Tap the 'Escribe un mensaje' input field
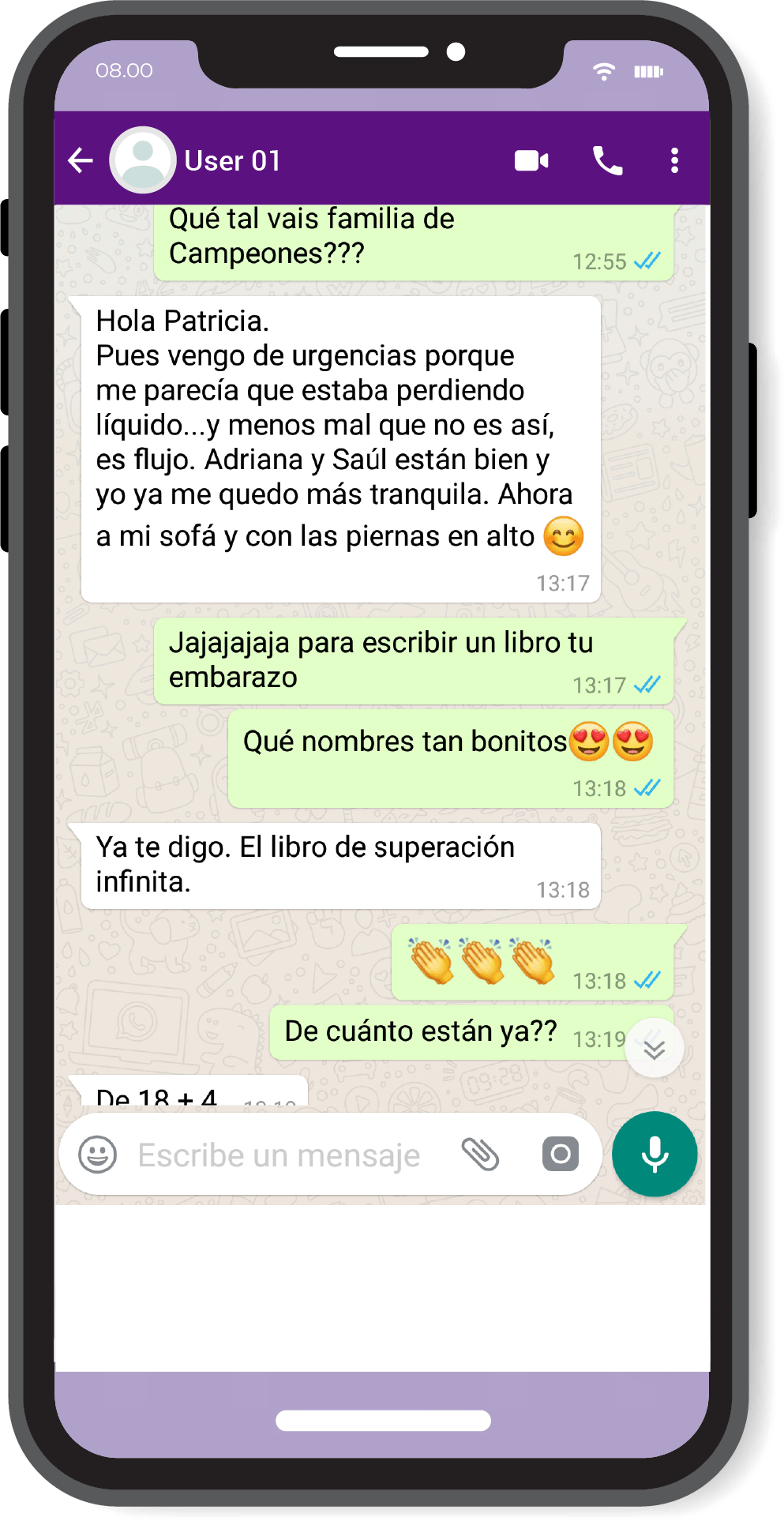Image resolution: width=784 pixels, height=1521 pixels. click(278, 1154)
